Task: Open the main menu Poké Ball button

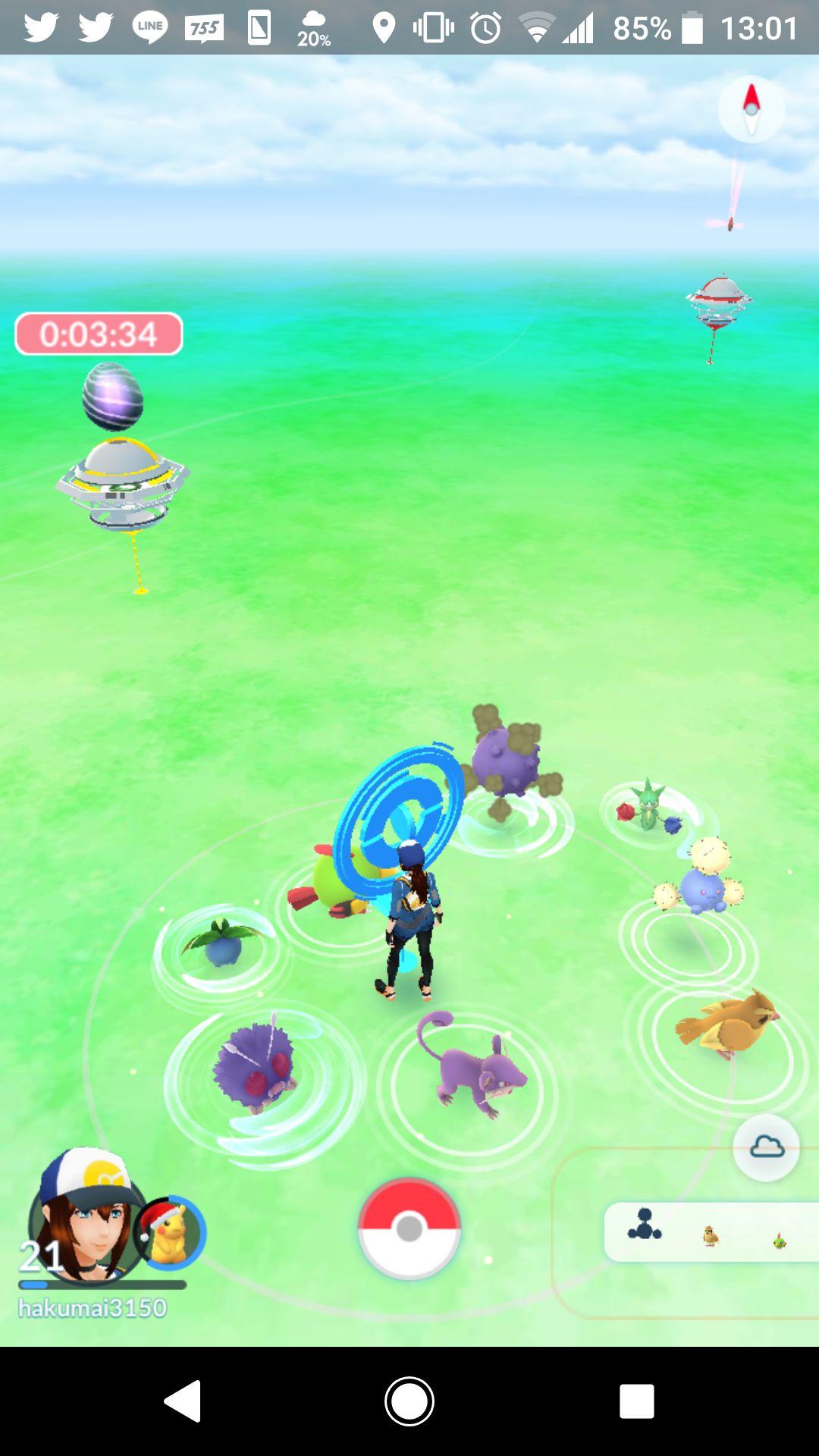Action: click(409, 1228)
